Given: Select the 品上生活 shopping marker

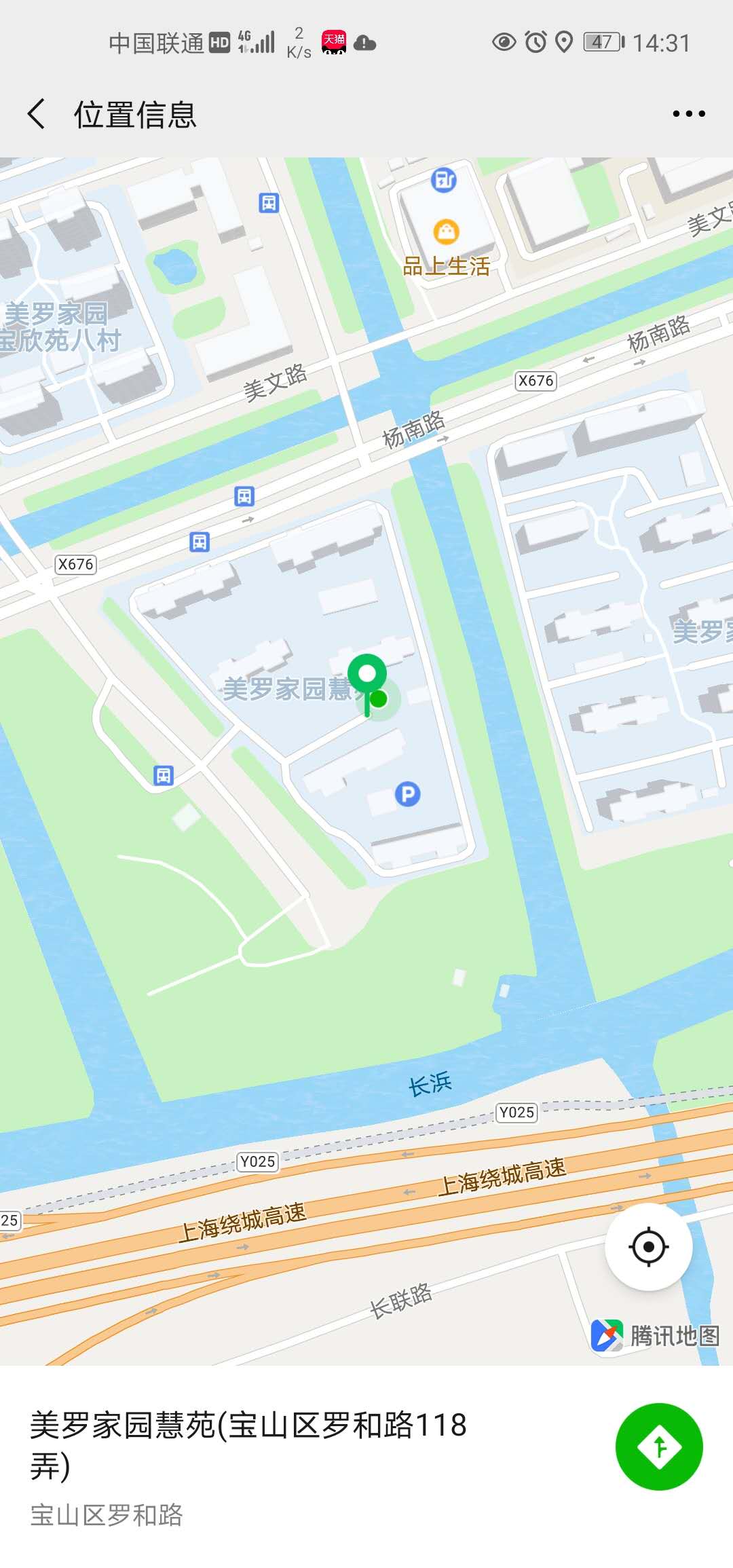Looking at the screenshot, I should (446, 232).
